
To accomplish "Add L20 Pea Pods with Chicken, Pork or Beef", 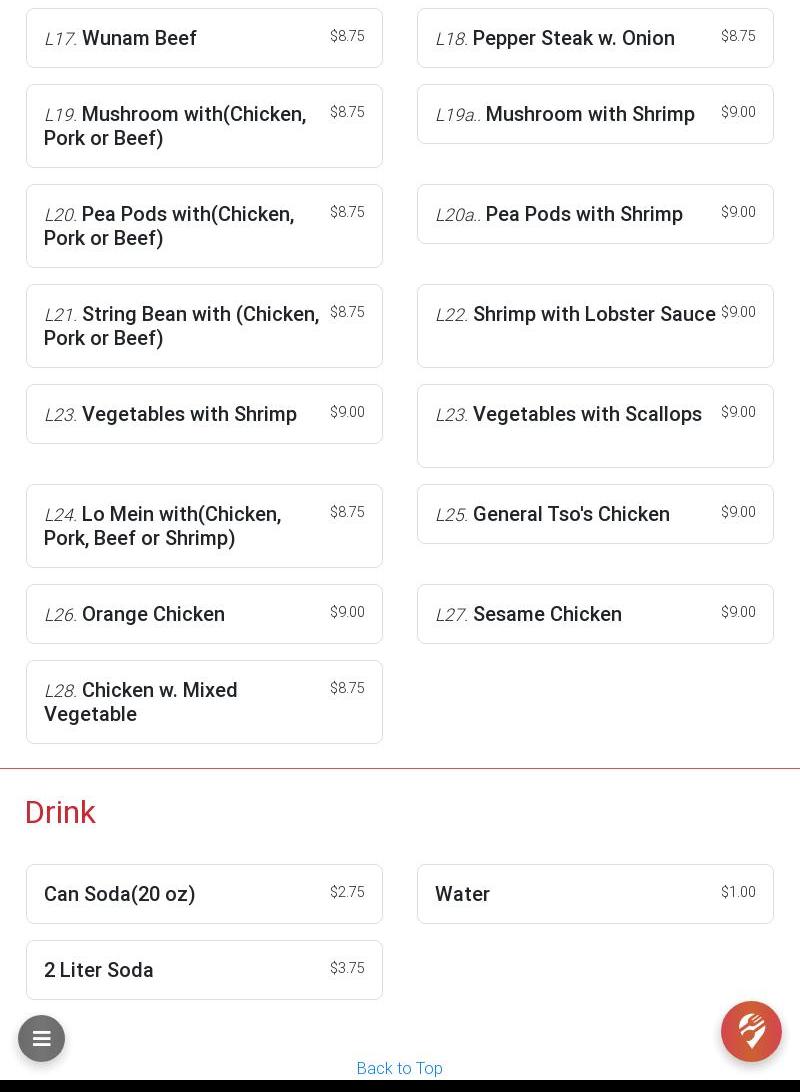I will (x=204, y=226).
